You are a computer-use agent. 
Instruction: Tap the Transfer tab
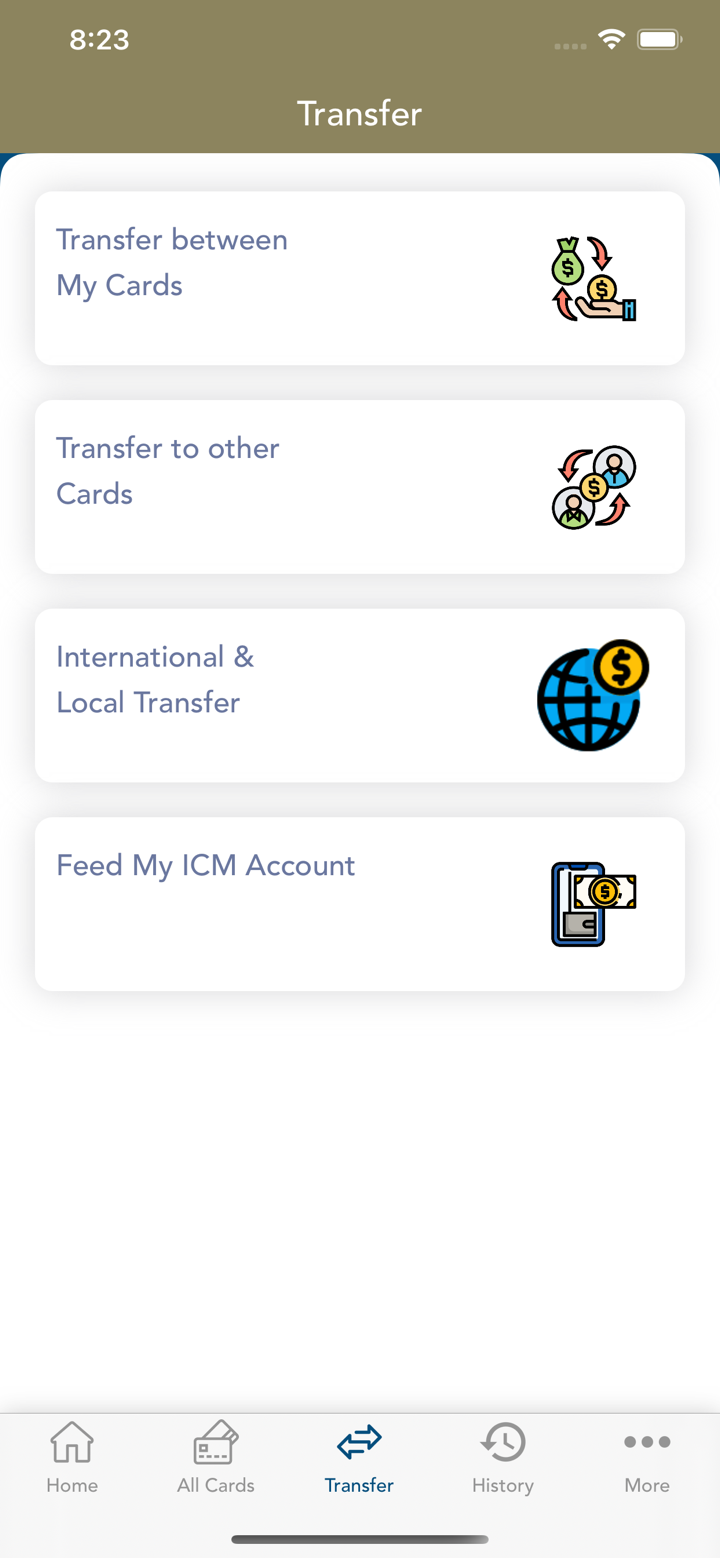359,1458
